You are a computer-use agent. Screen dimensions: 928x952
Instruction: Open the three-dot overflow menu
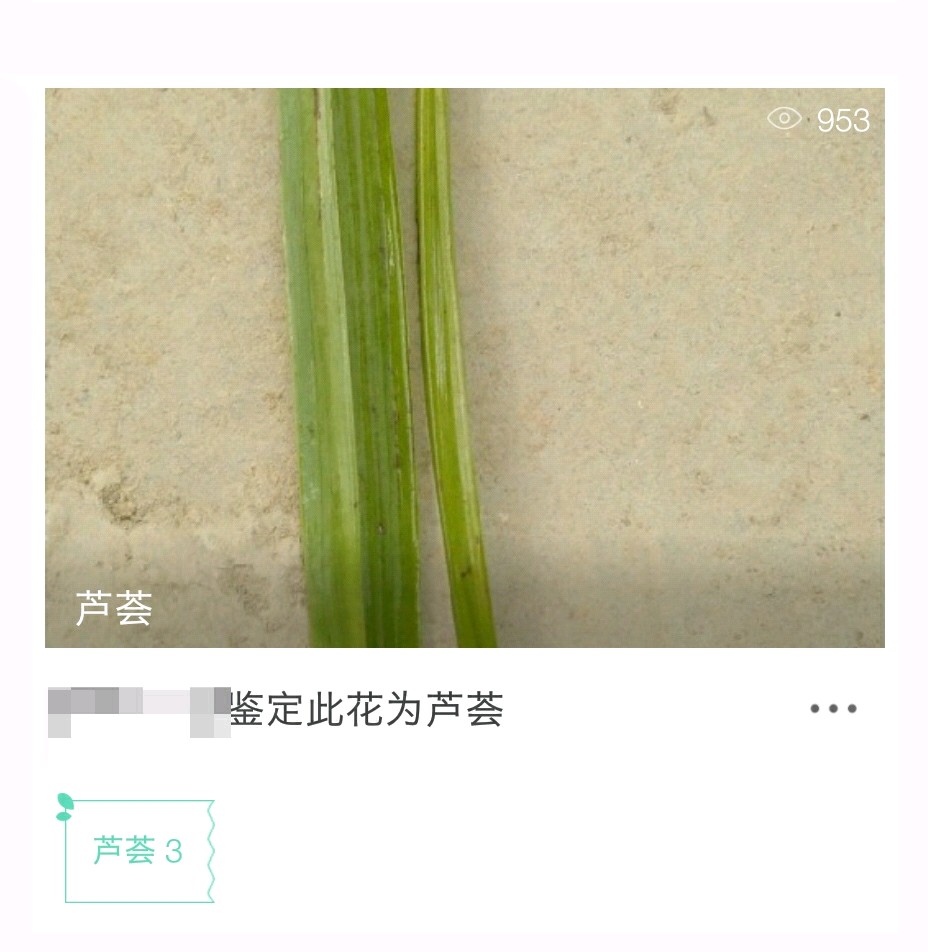coord(833,709)
